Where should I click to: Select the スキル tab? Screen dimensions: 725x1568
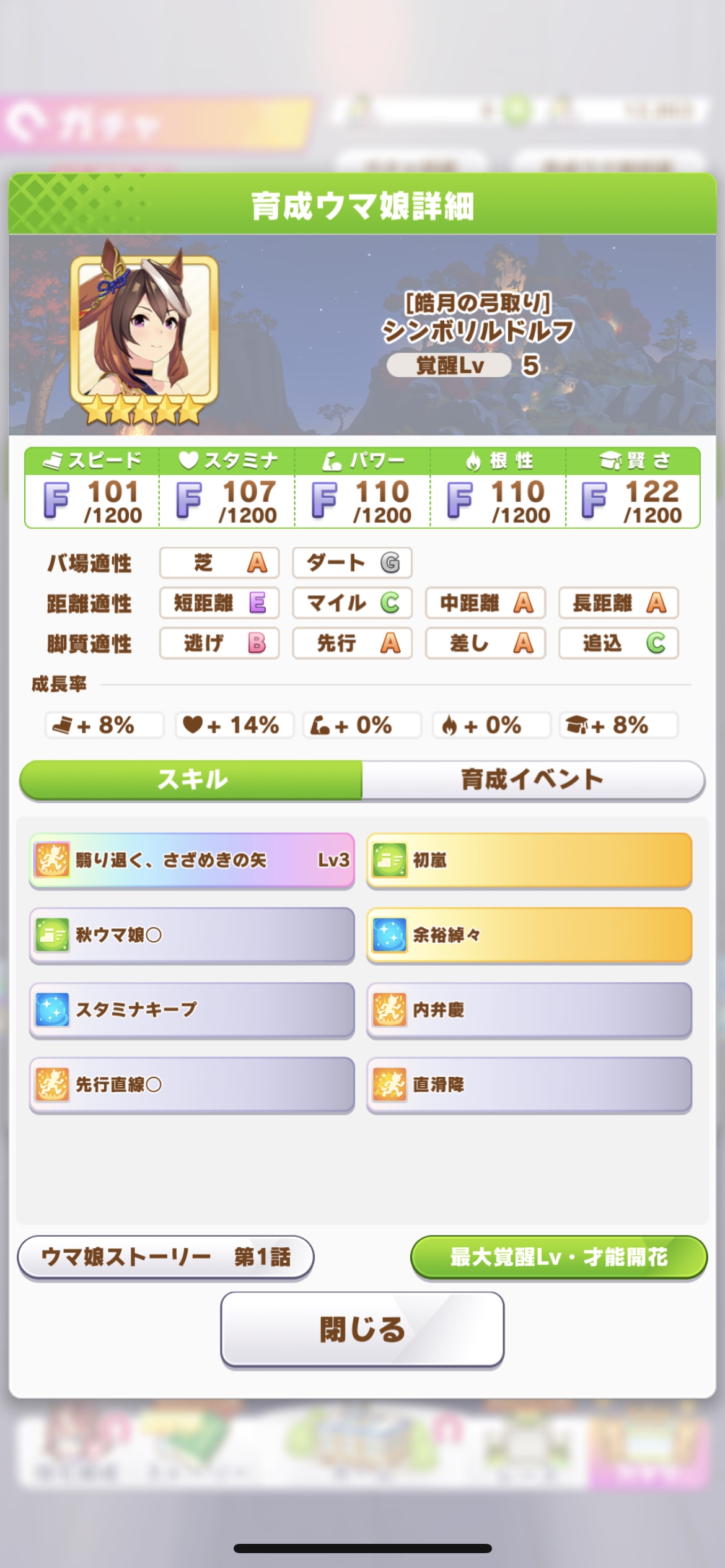192,782
